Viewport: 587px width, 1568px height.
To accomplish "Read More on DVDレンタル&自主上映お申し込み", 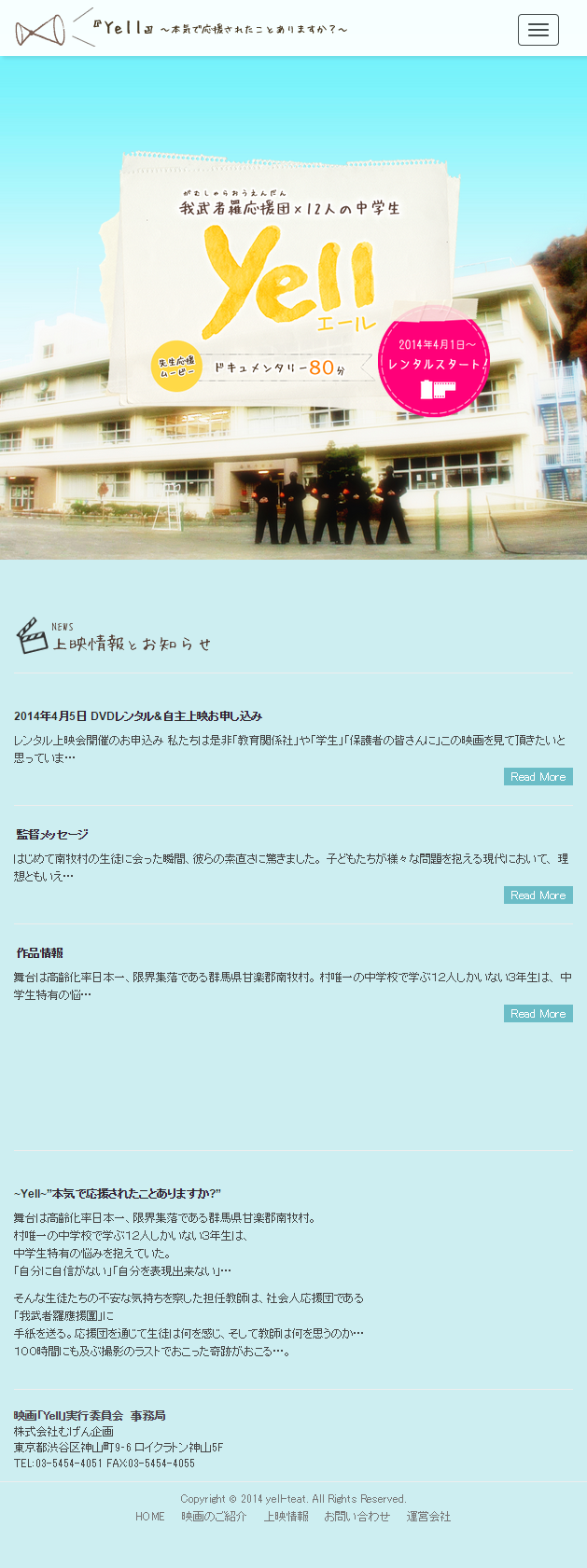I will [538, 777].
